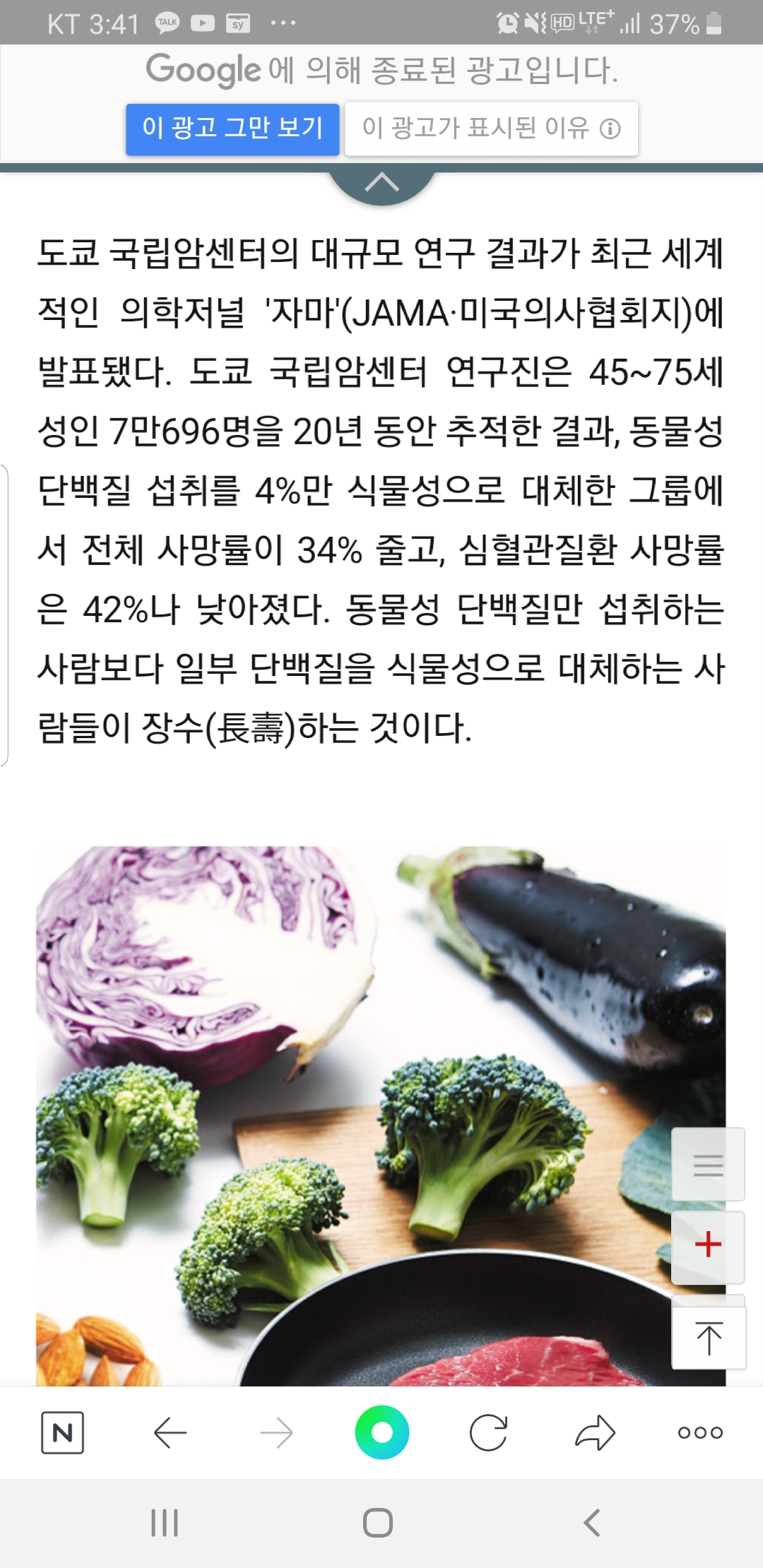Collapse the ad panel with the up chevron

point(382,184)
